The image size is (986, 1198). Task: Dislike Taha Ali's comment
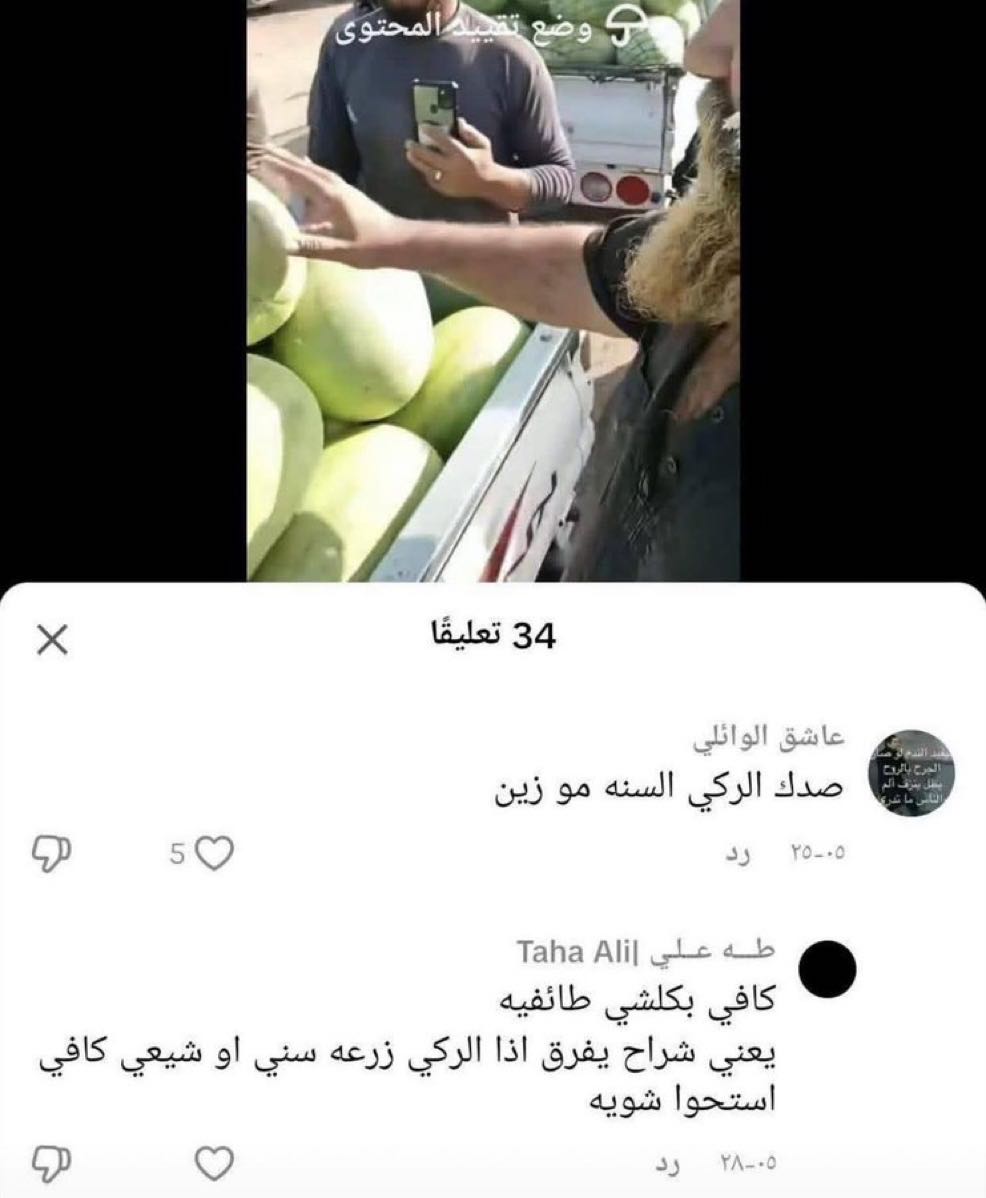[x=52, y=1163]
